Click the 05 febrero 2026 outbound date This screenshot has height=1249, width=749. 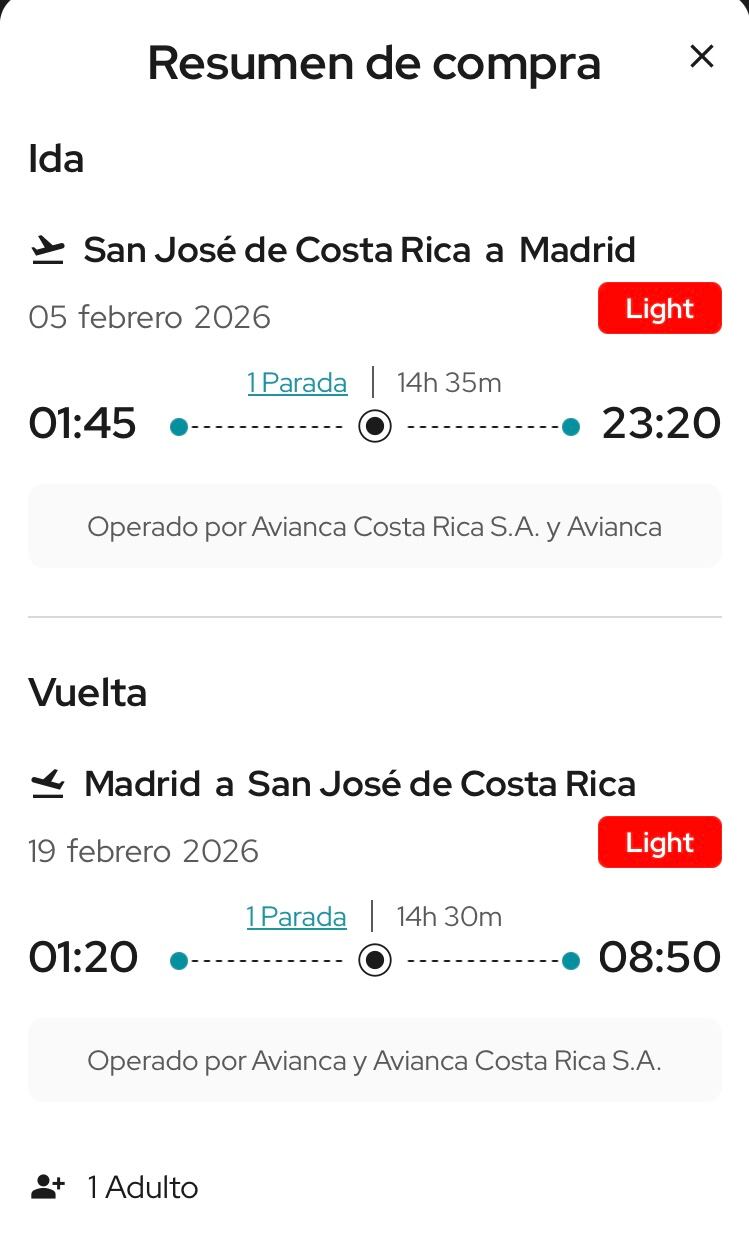click(x=148, y=317)
